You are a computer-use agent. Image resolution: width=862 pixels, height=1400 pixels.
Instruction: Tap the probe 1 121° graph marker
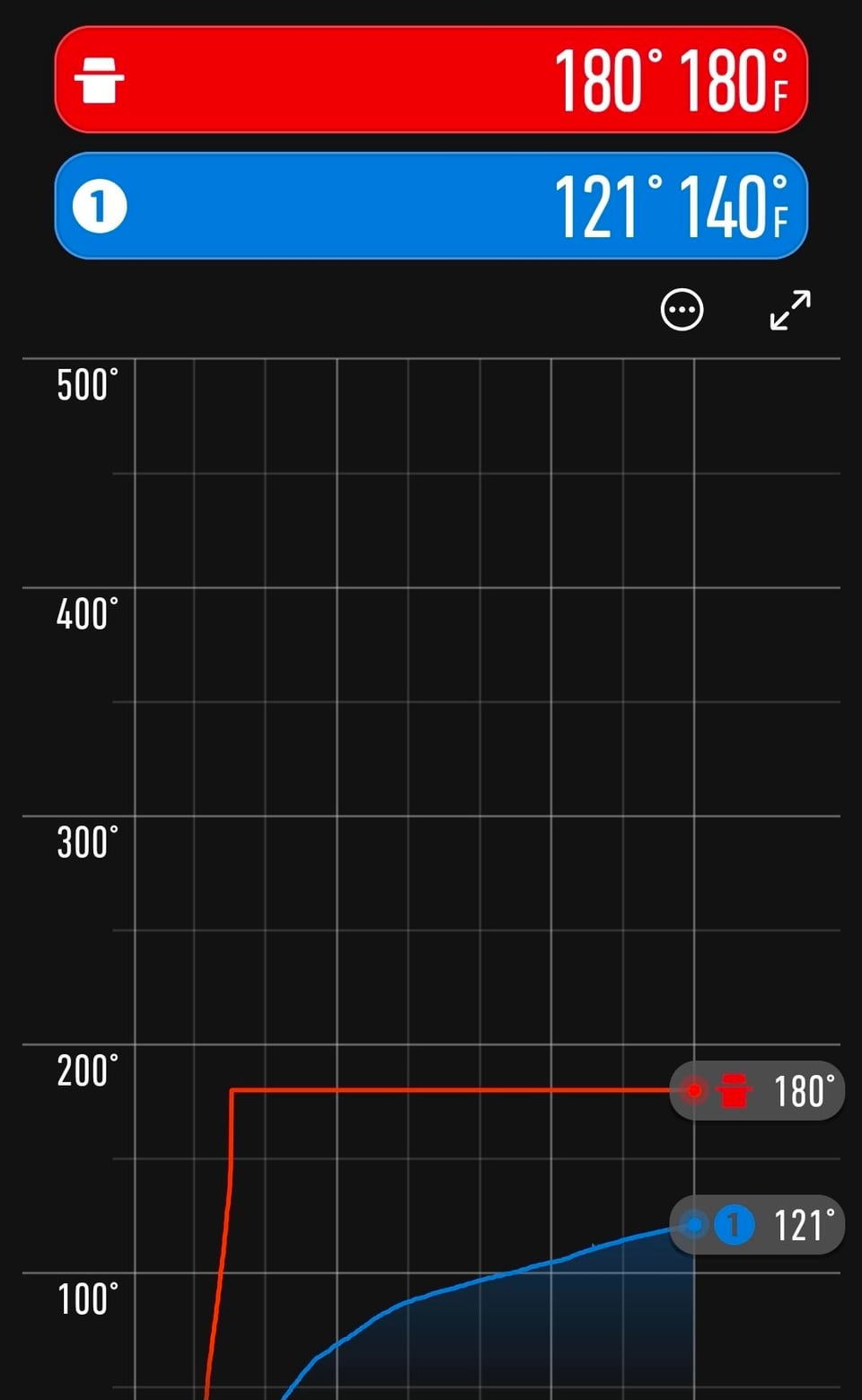point(757,1225)
